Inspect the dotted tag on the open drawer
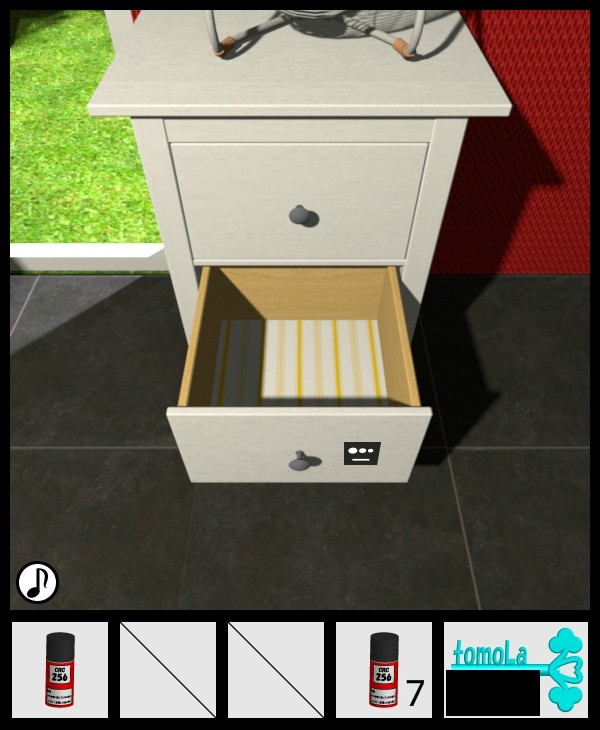The image size is (600, 730). click(x=362, y=453)
